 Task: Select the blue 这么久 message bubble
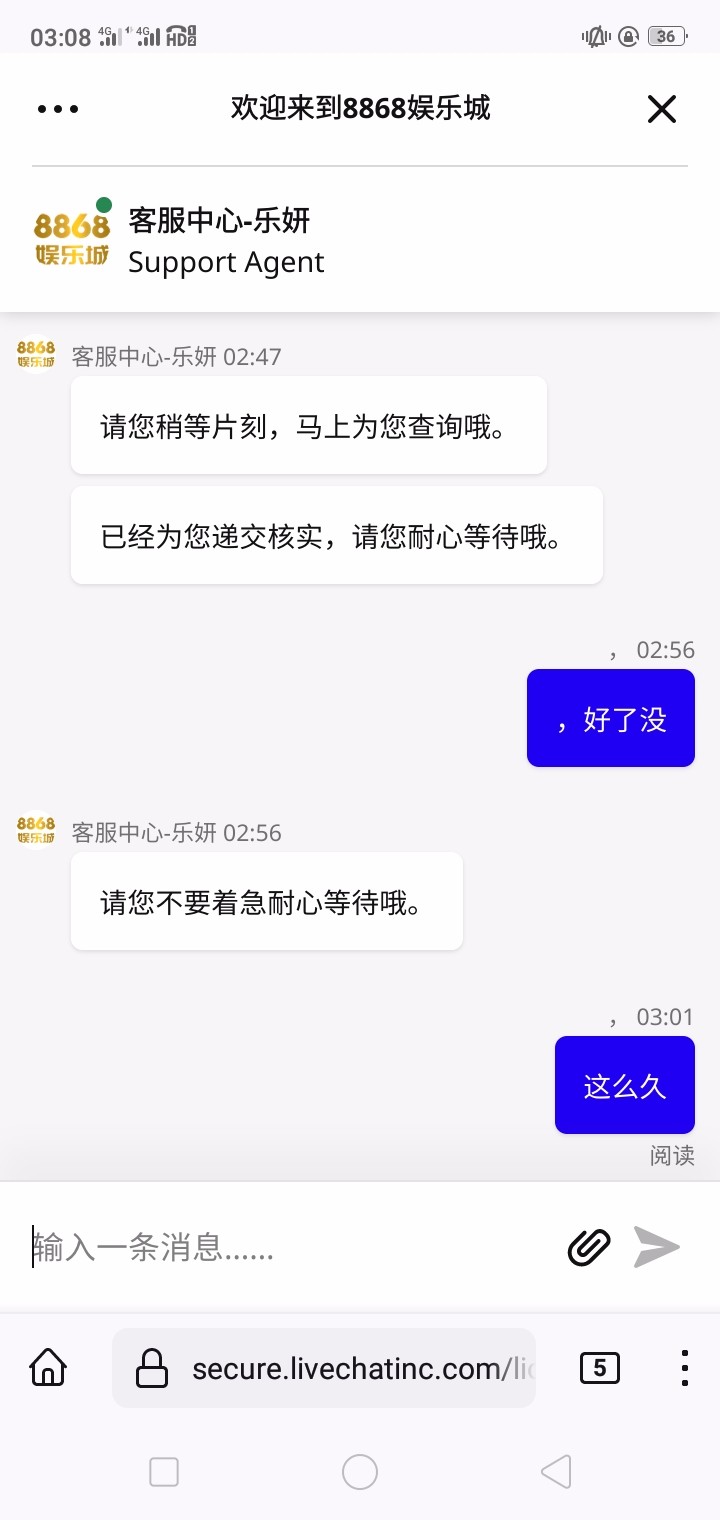coord(624,1085)
